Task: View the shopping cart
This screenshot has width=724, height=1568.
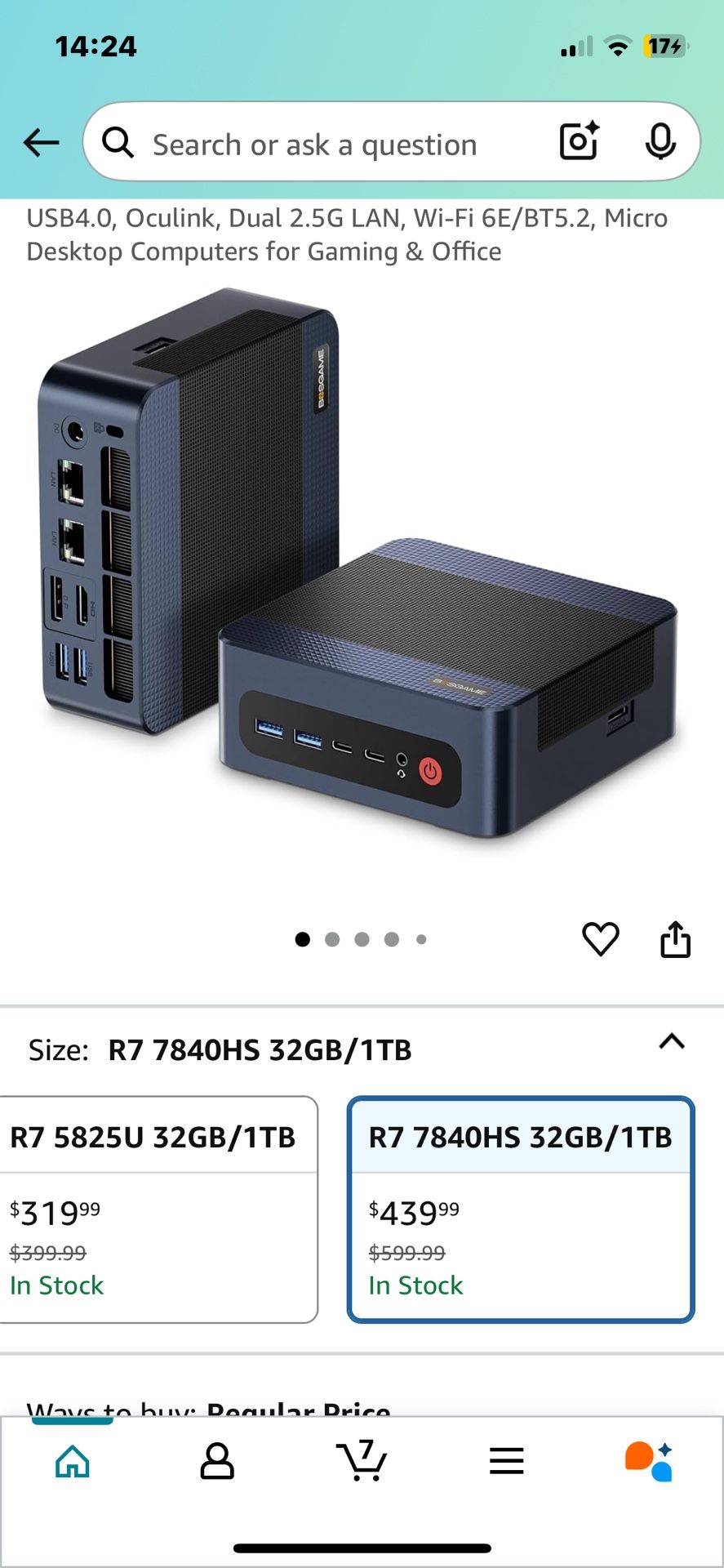Action: 362,1461
